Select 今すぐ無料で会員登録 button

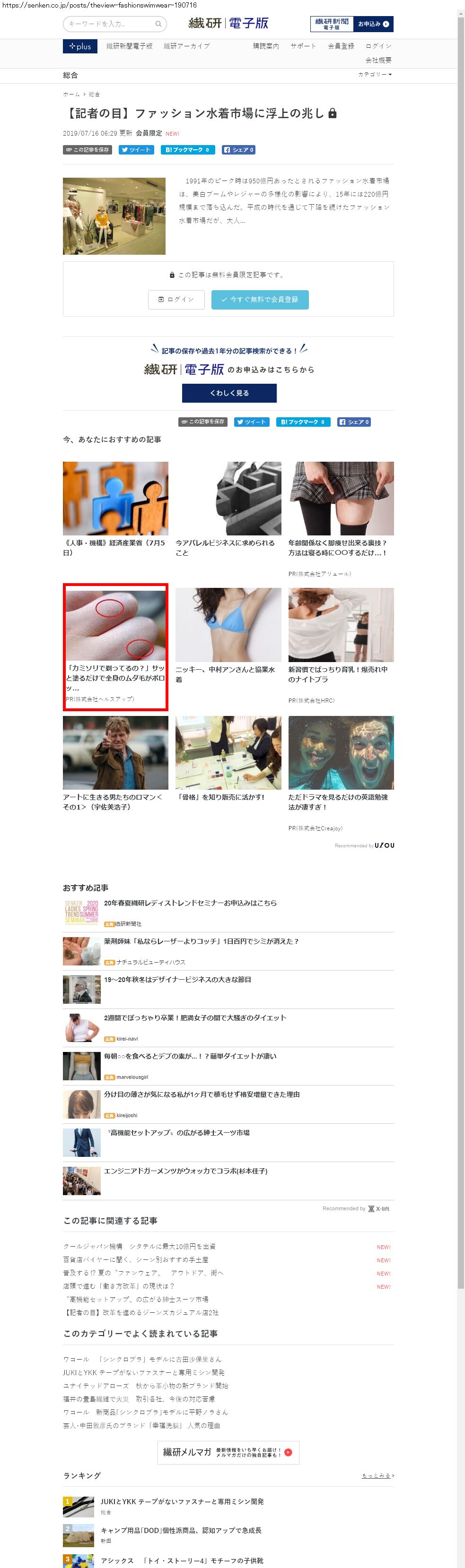pyautogui.click(x=260, y=300)
